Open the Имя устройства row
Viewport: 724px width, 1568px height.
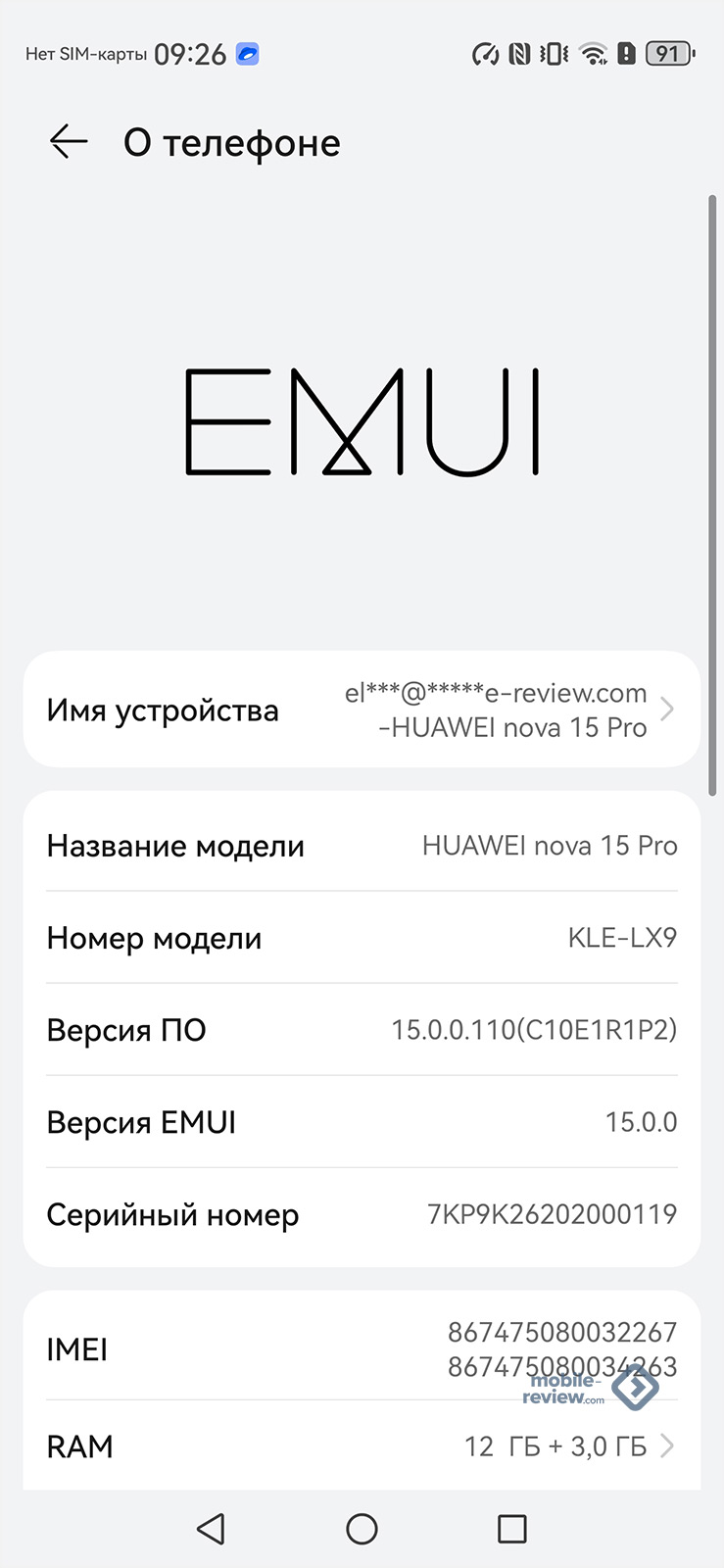(362, 710)
